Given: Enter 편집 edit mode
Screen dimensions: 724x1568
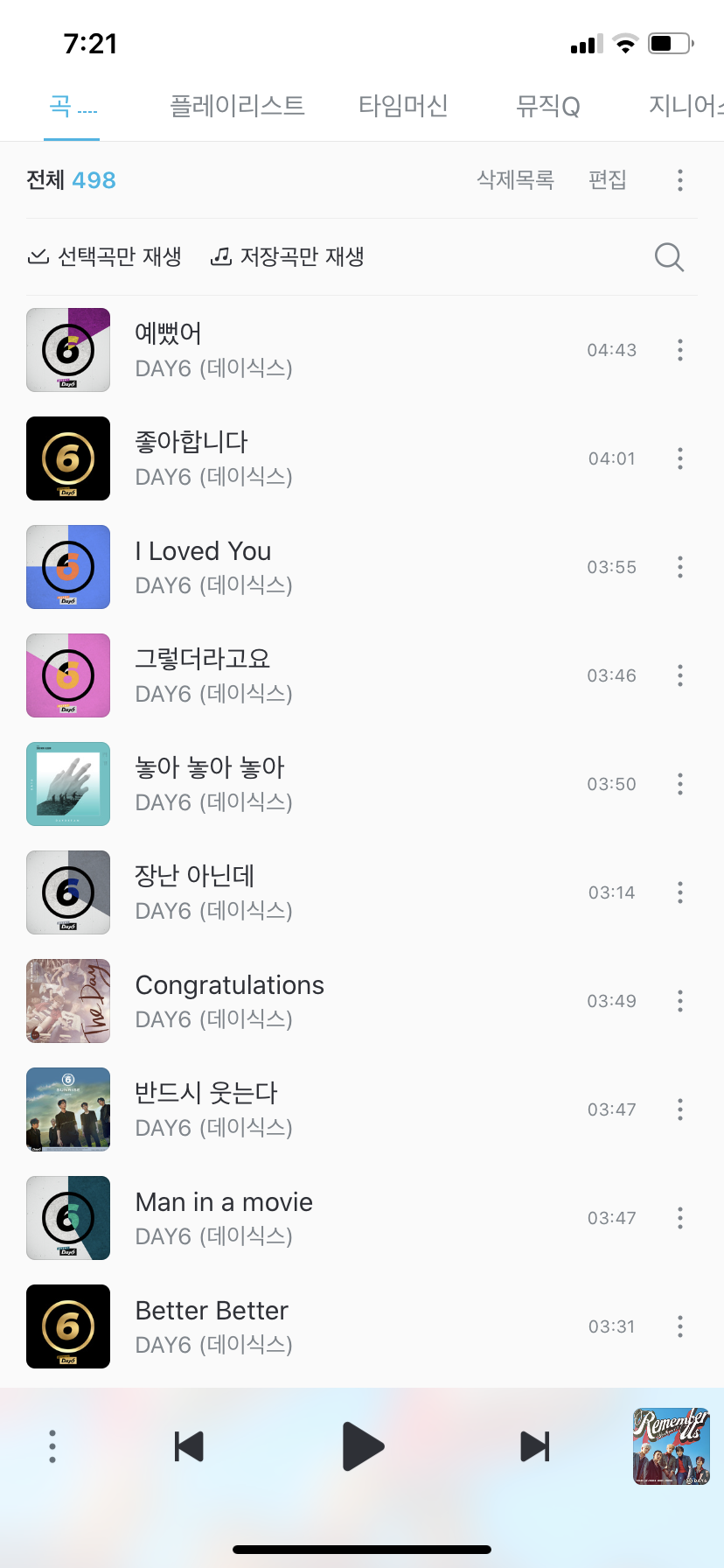Looking at the screenshot, I should pyautogui.click(x=608, y=179).
